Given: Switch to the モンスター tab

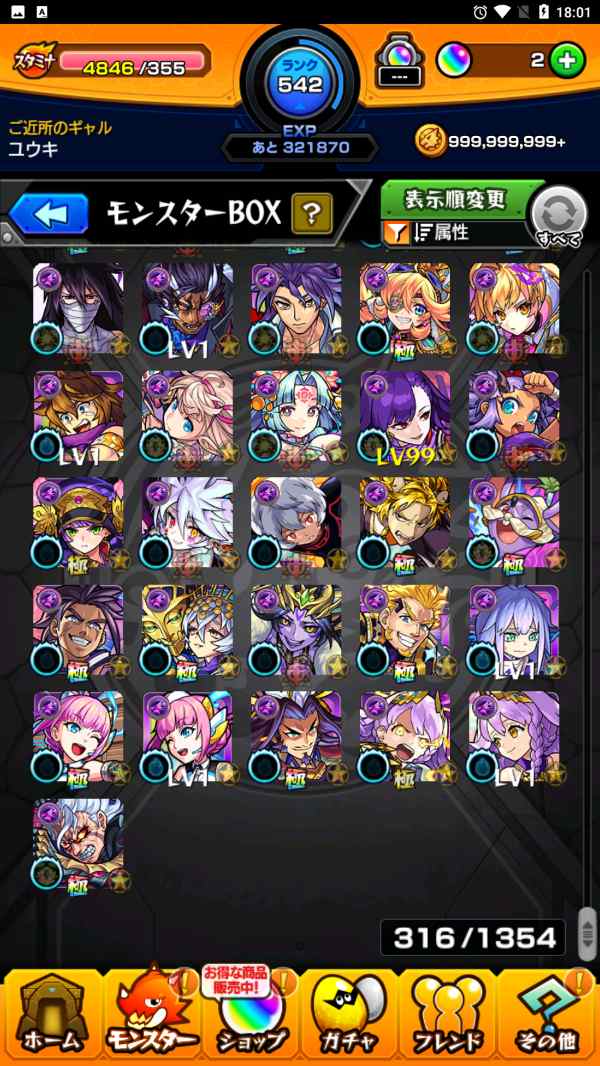Looking at the screenshot, I should pos(151,1015).
